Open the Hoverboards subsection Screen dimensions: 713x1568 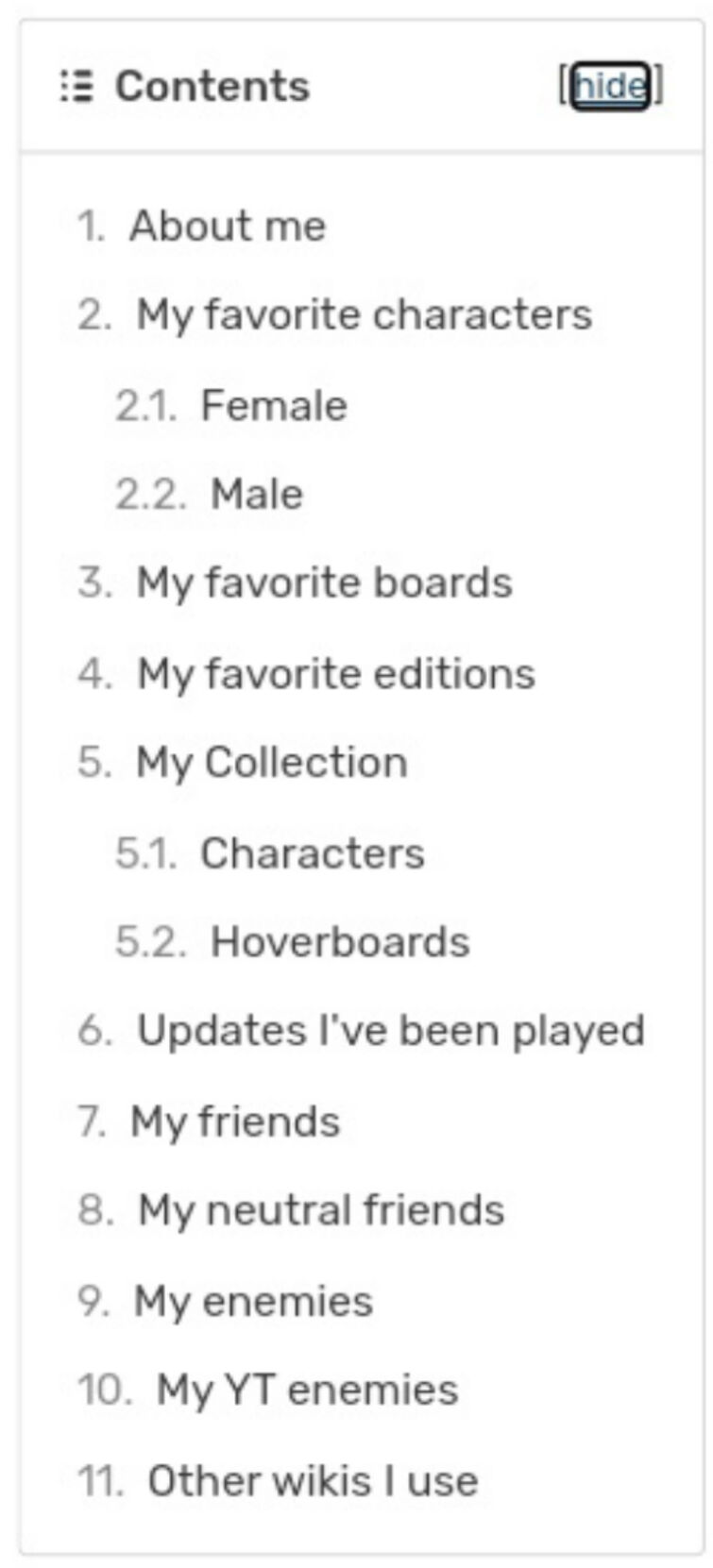(x=292, y=942)
